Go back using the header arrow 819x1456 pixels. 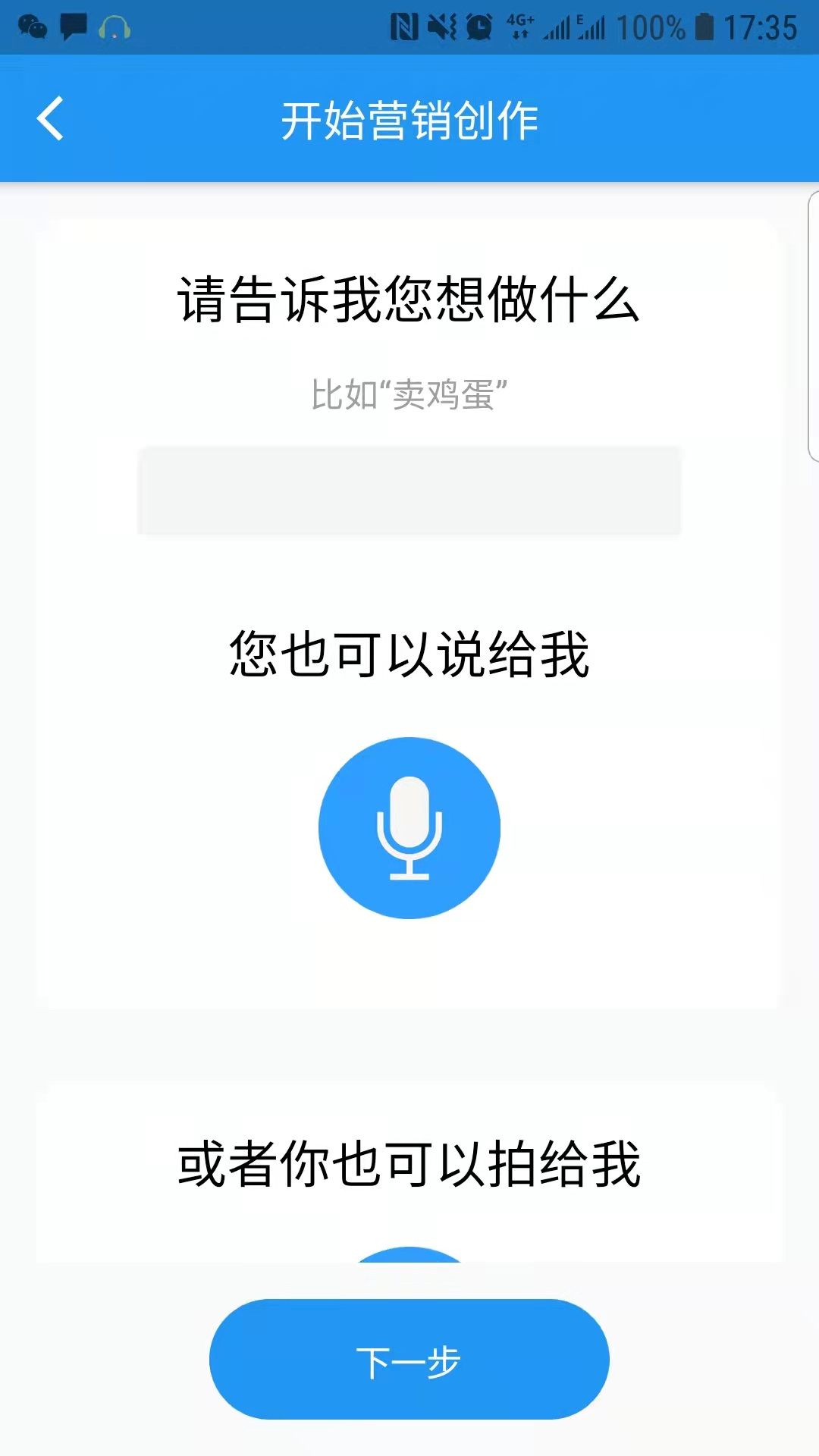click(x=50, y=119)
